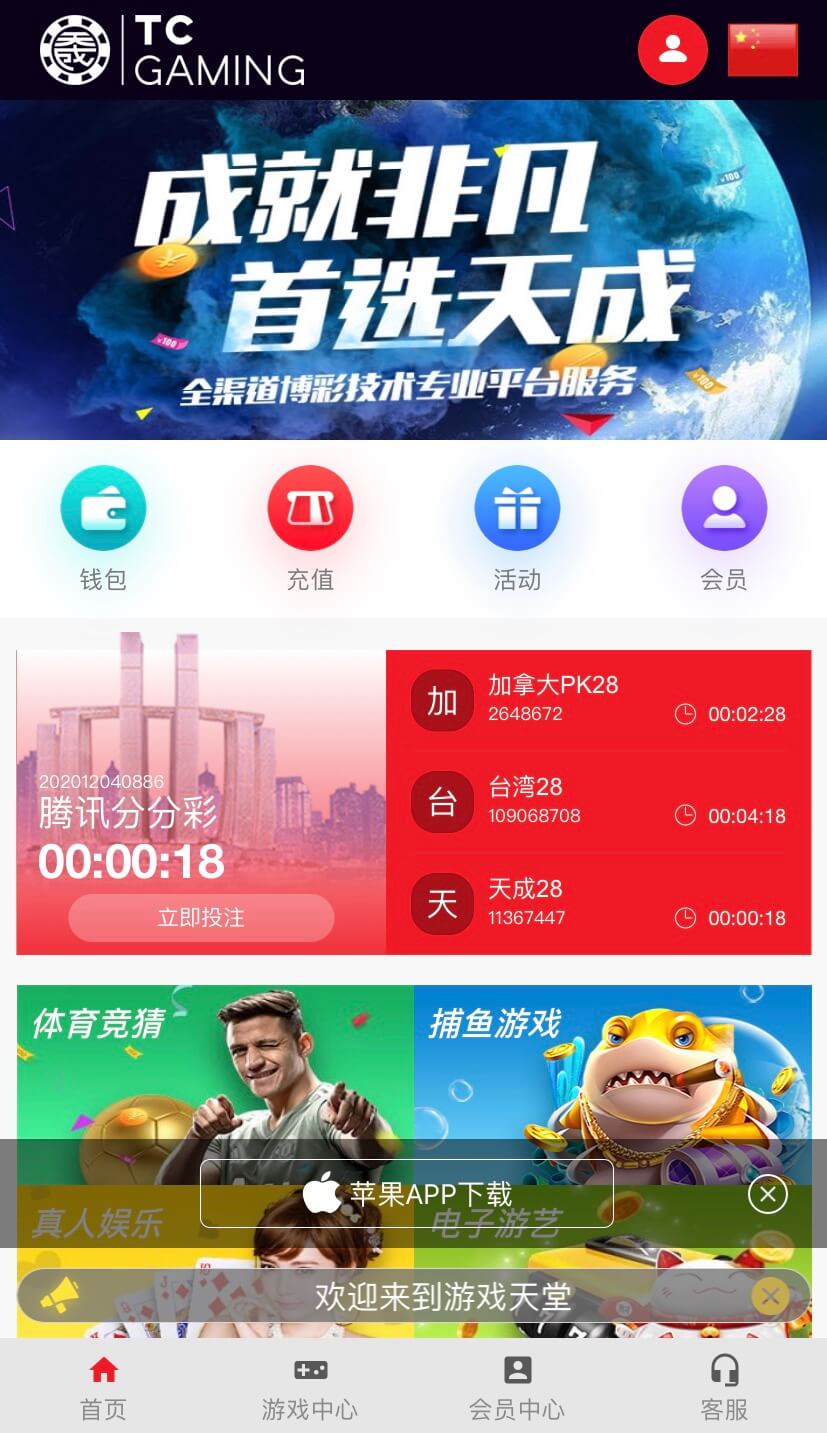The image size is (827, 1433).
Task: Open the user account icon in header
Action: [673, 50]
